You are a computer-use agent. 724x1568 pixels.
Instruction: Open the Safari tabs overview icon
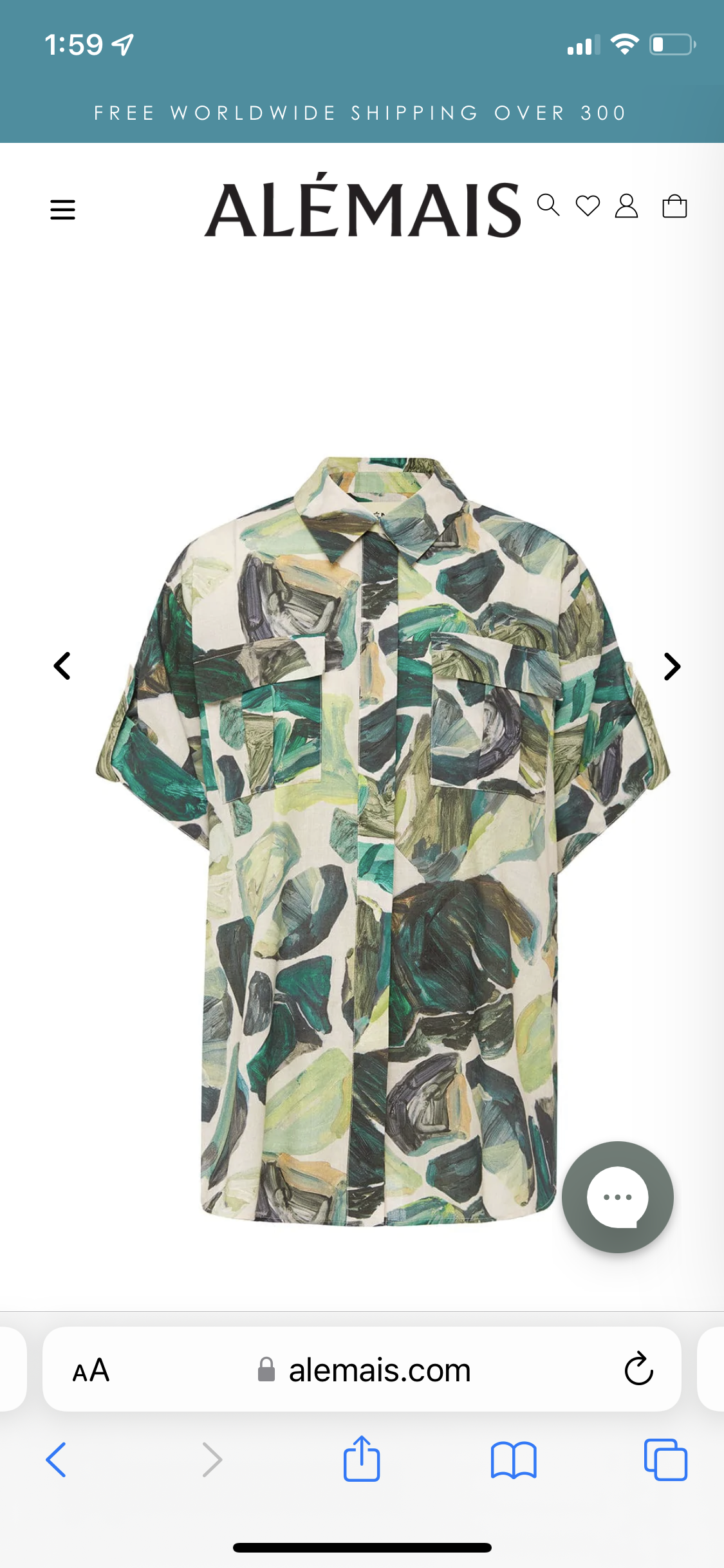point(666,1460)
